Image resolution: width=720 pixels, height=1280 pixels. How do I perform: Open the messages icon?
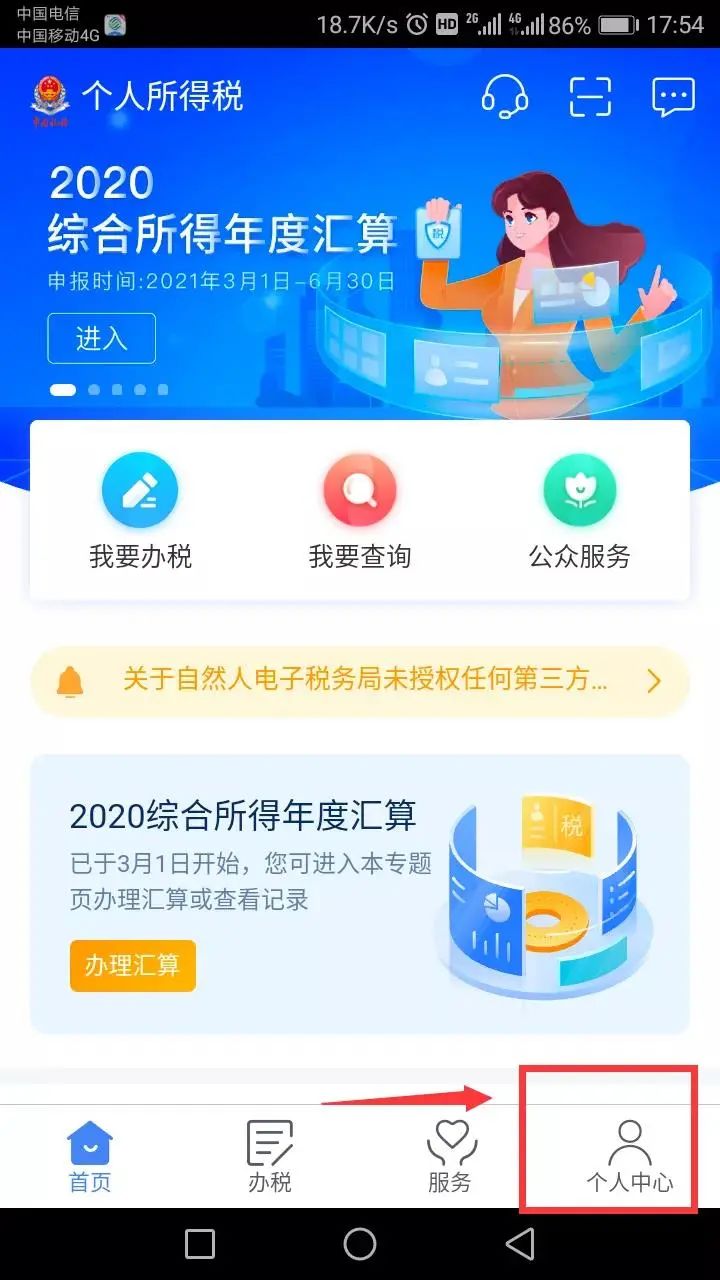point(673,97)
